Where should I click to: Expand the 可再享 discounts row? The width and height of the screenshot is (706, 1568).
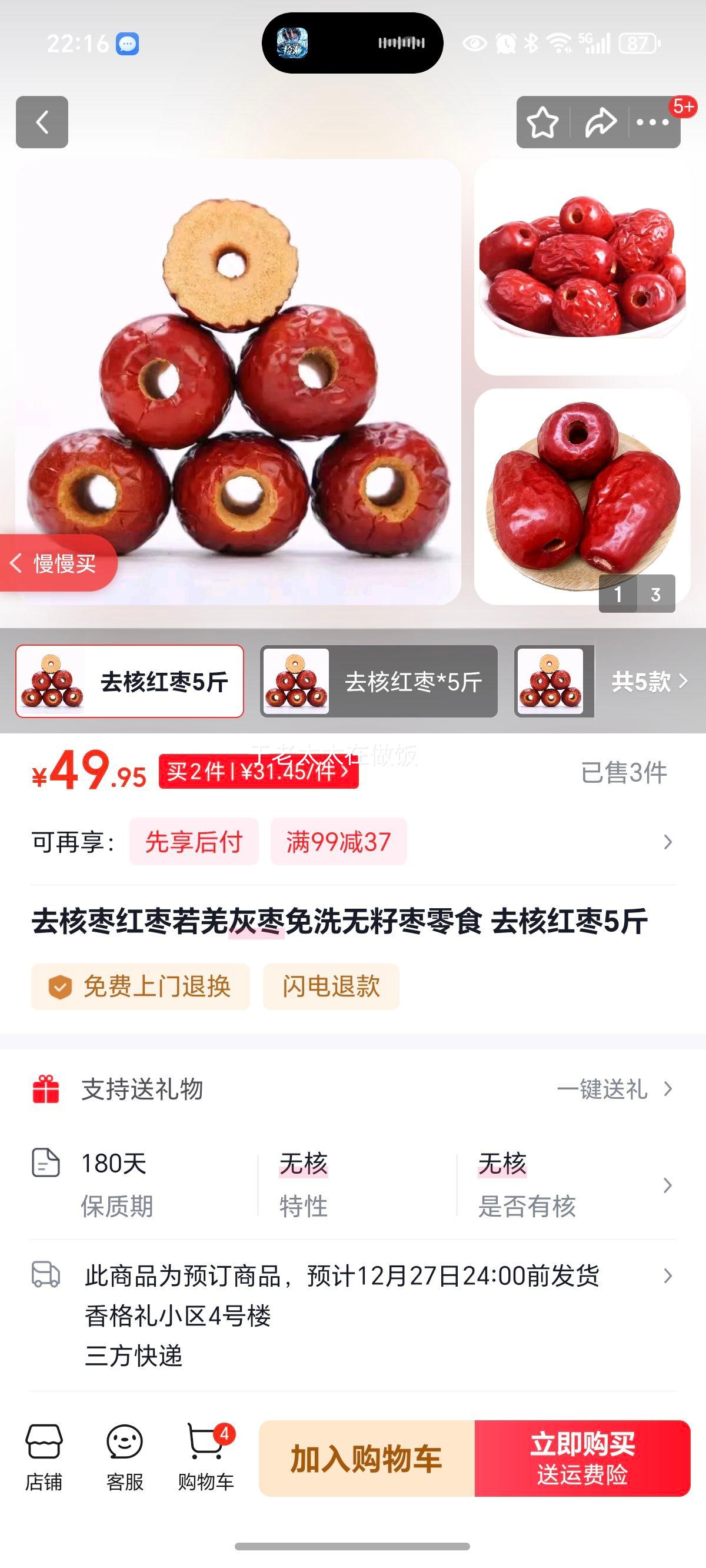pyautogui.click(x=667, y=842)
